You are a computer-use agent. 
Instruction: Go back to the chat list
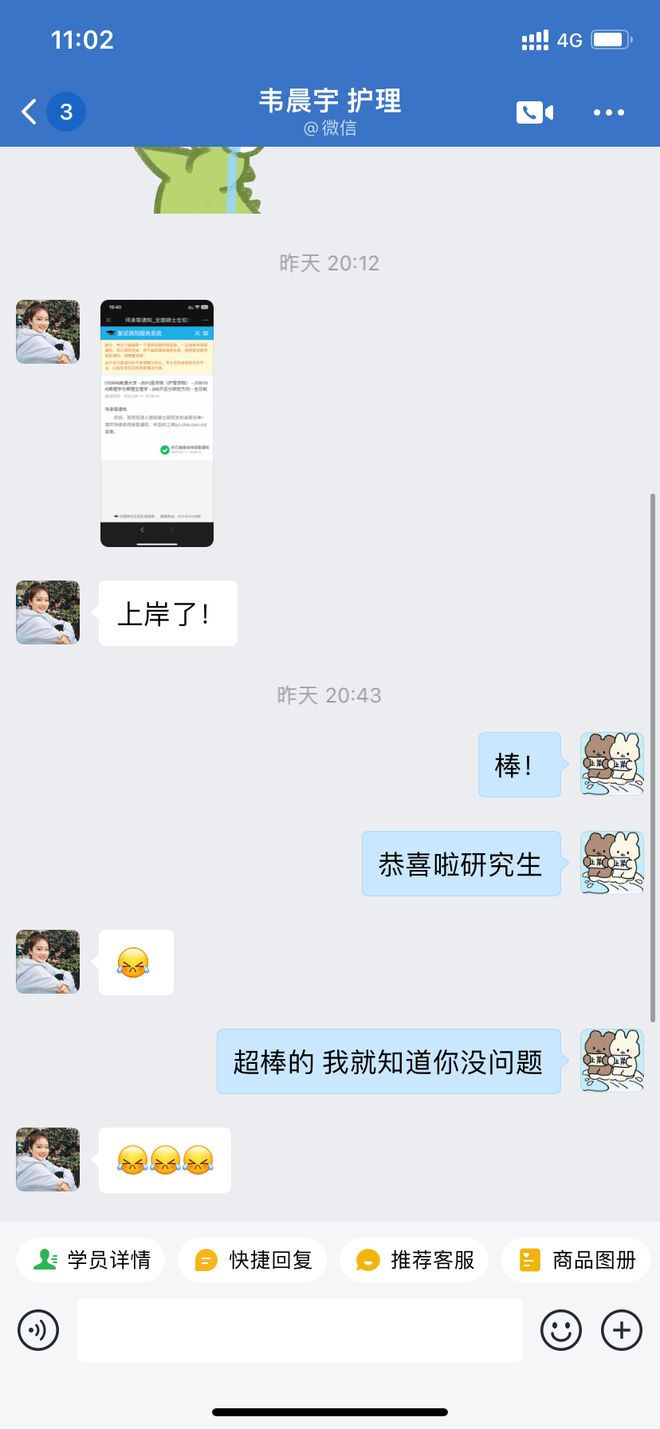coord(30,112)
